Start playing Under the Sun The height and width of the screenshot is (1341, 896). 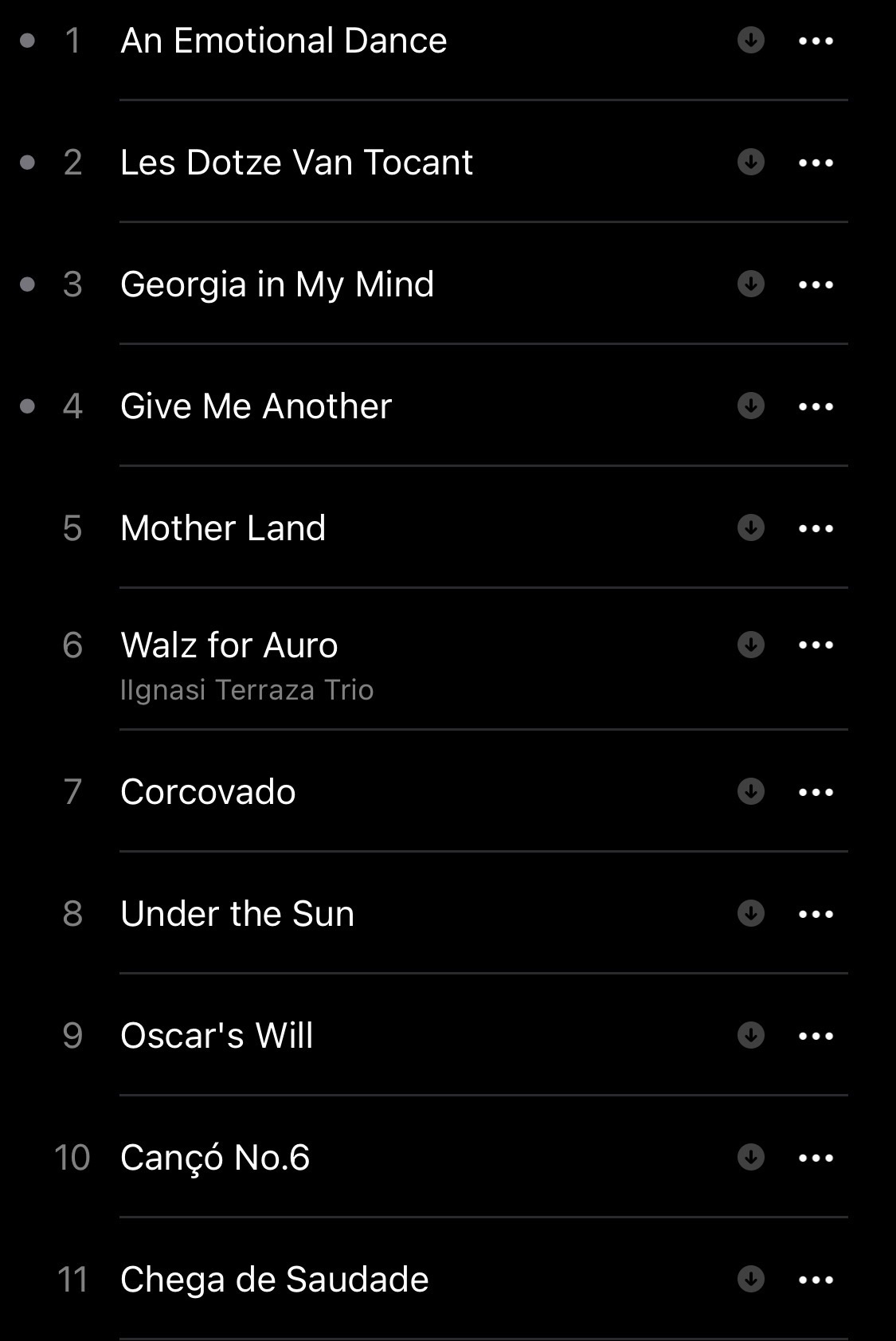[x=237, y=914]
